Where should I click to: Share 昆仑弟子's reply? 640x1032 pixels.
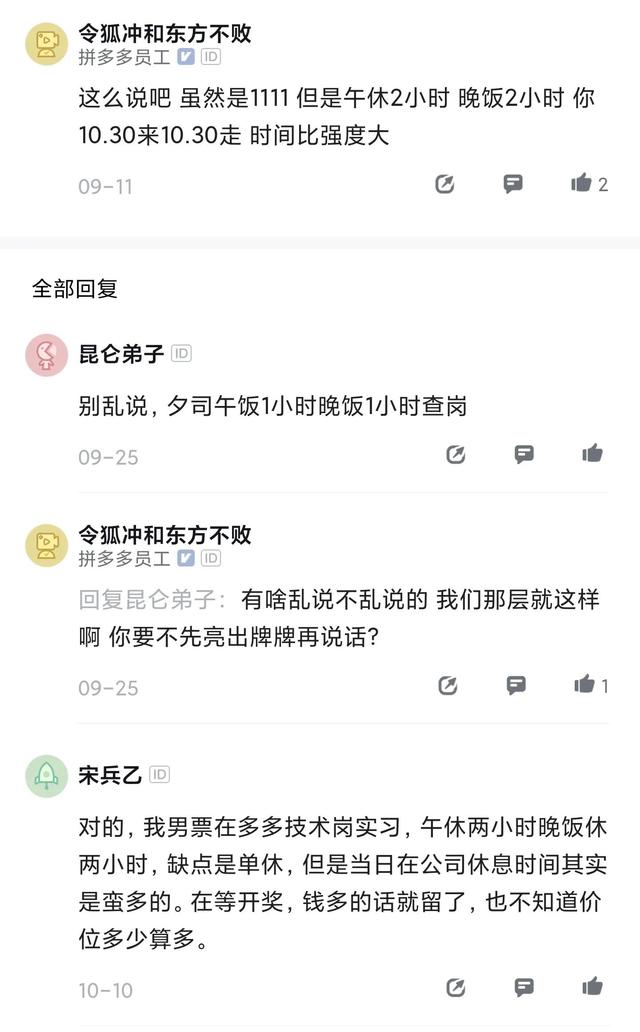tap(456, 455)
